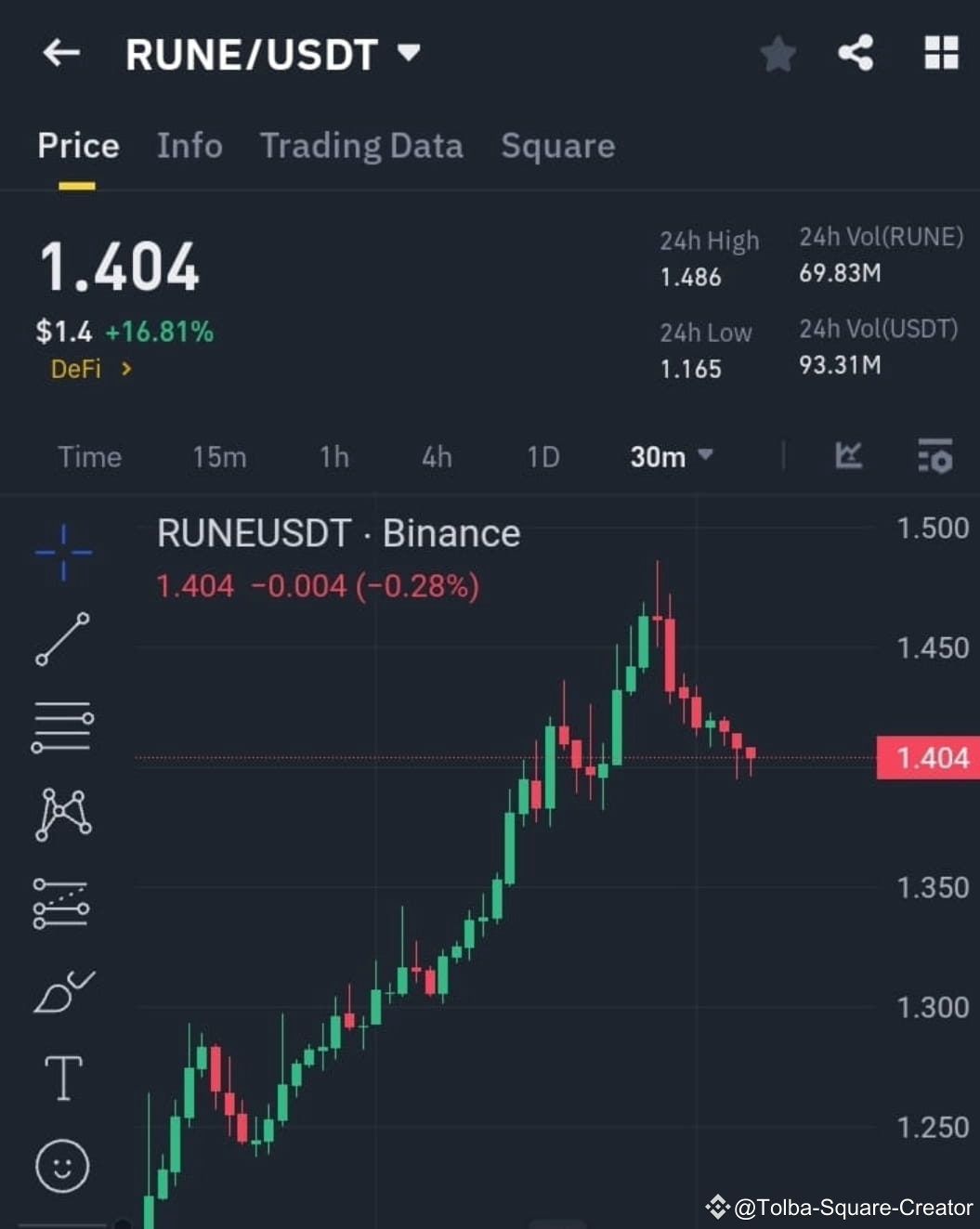This screenshot has width=980, height=1229.
Task: Select the chart style icon
Action: pyautogui.click(x=847, y=456)
